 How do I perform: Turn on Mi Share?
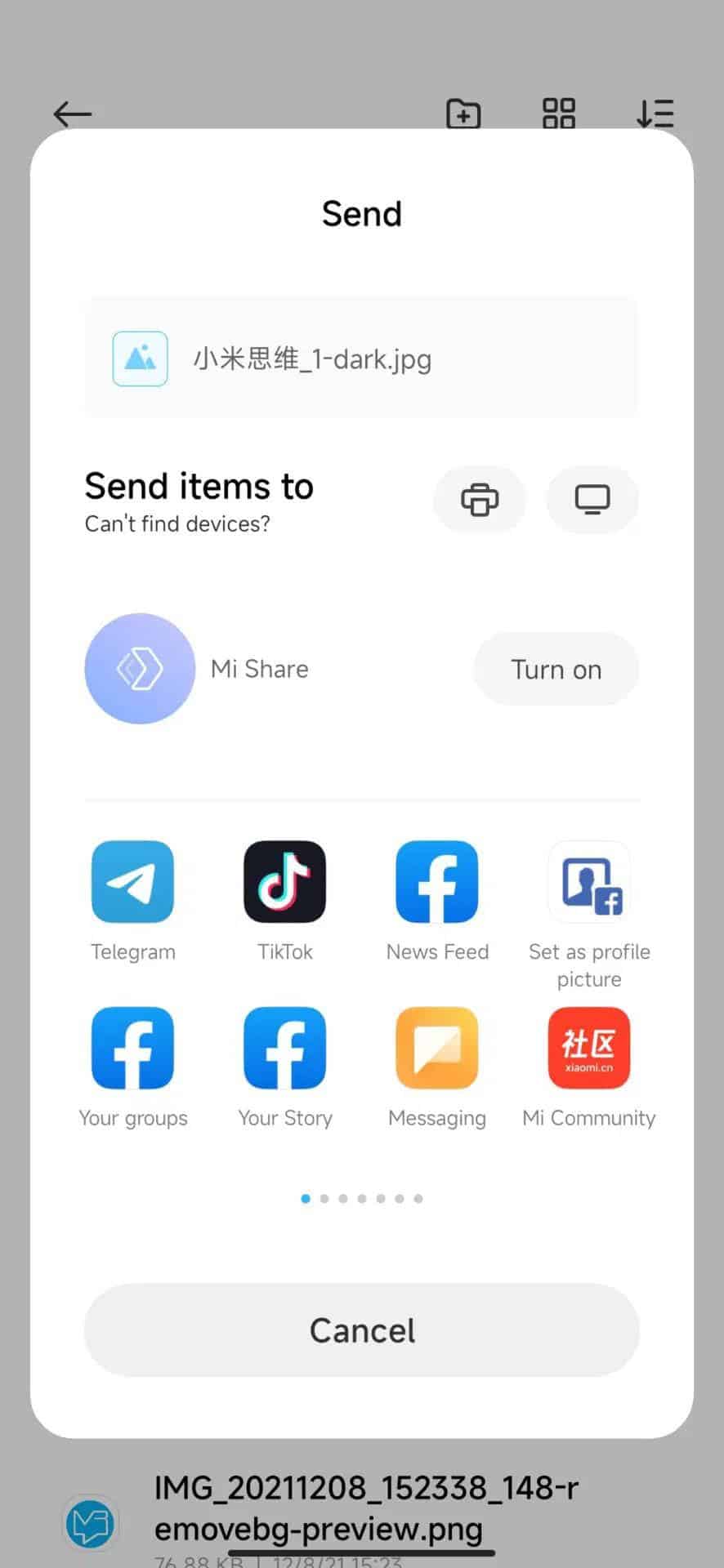point(556,669)
